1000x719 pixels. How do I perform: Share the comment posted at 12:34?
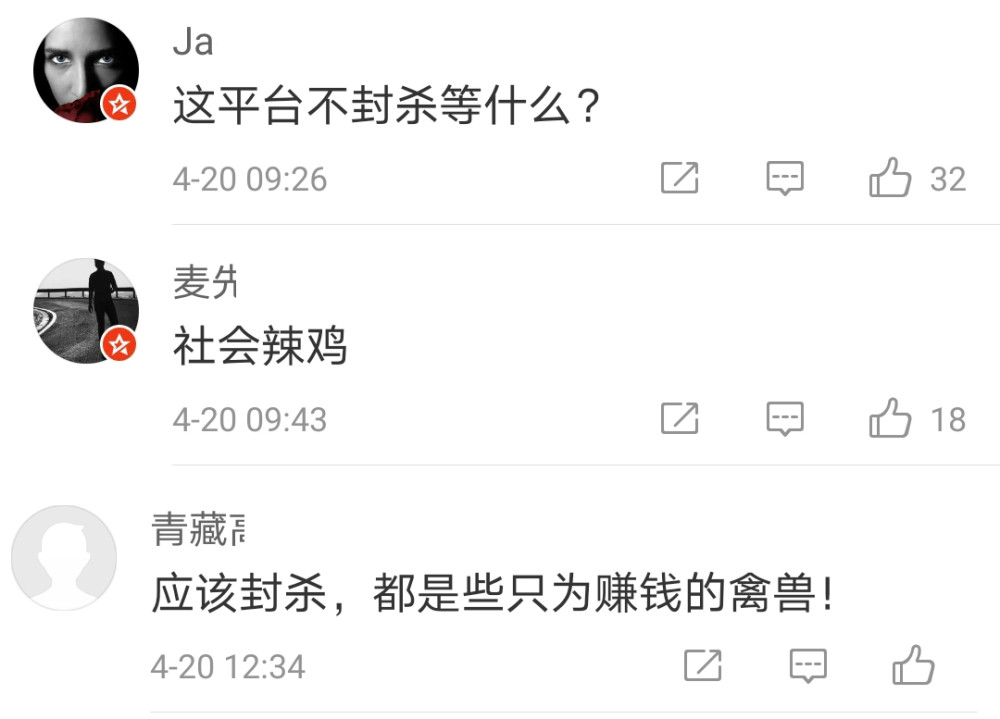(702, 665)
